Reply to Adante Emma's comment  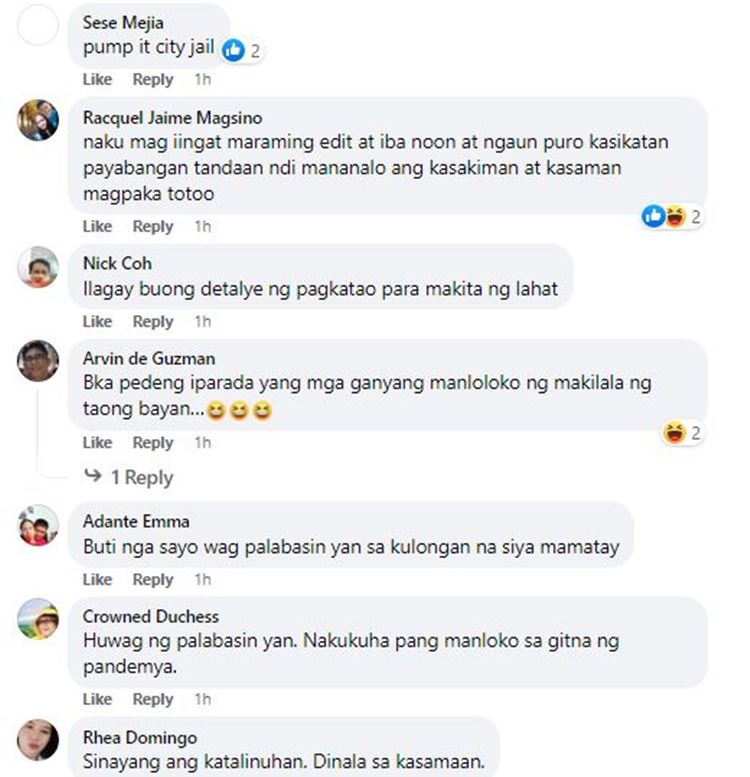[153, 579]
